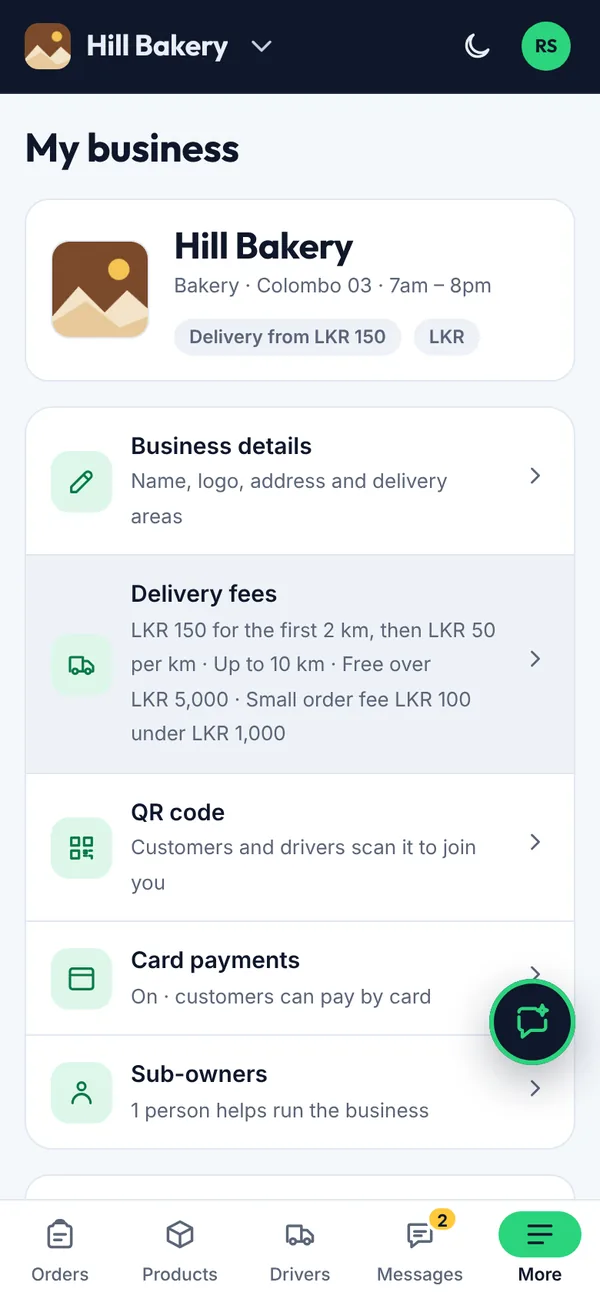
Task: Open the floating assistant chat button
Action: click(x=532, y=1022)
